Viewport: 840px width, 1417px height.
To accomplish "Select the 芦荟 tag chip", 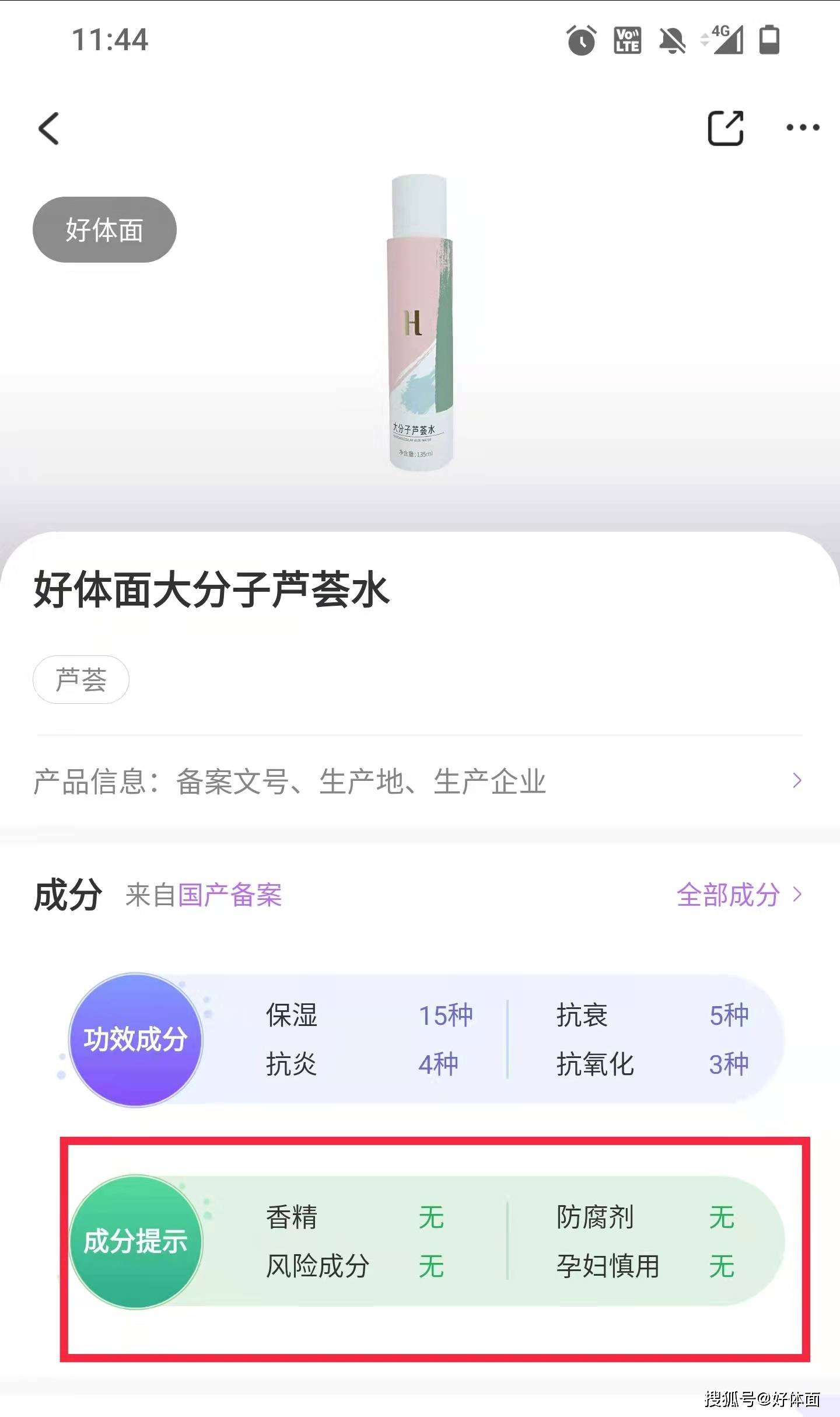I will (81, 680).
